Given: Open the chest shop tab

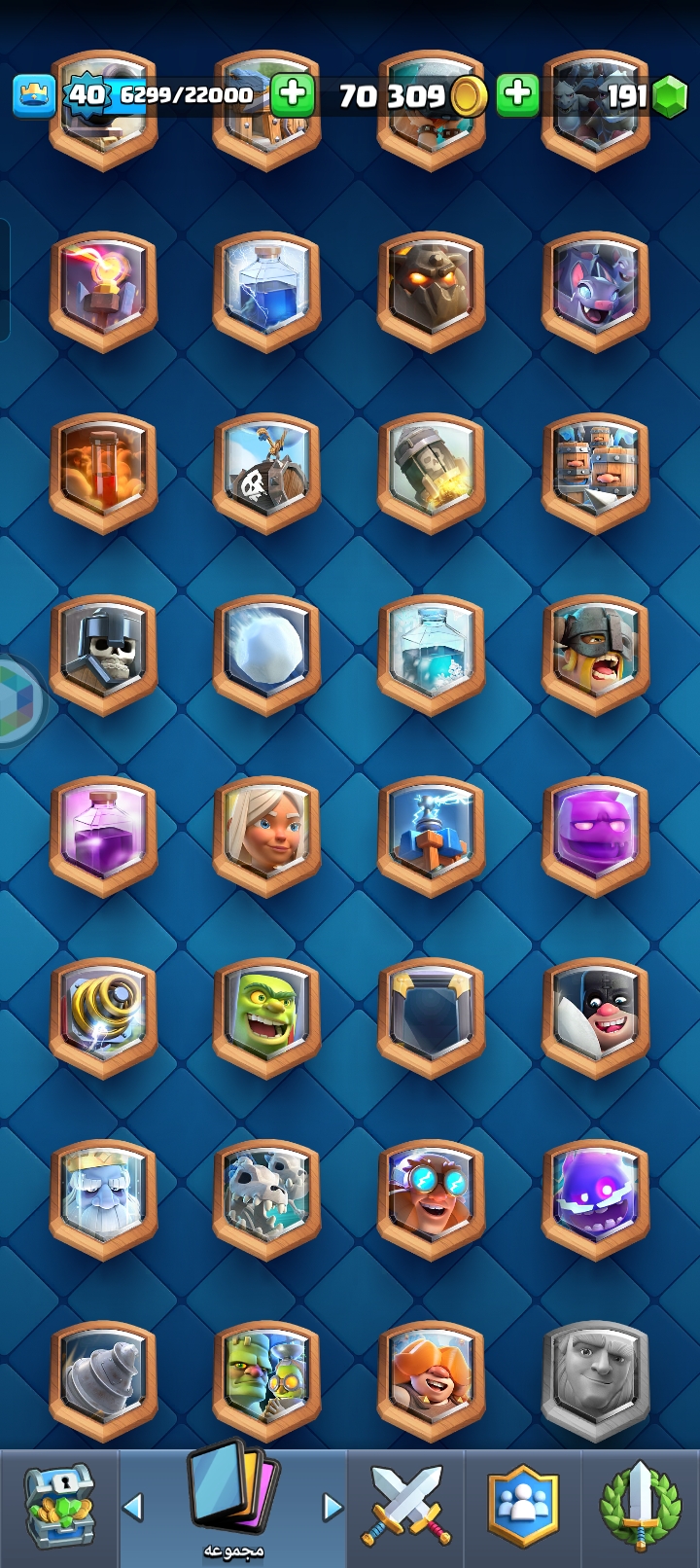Looking at the screenshot, I should pos(58,1506).
